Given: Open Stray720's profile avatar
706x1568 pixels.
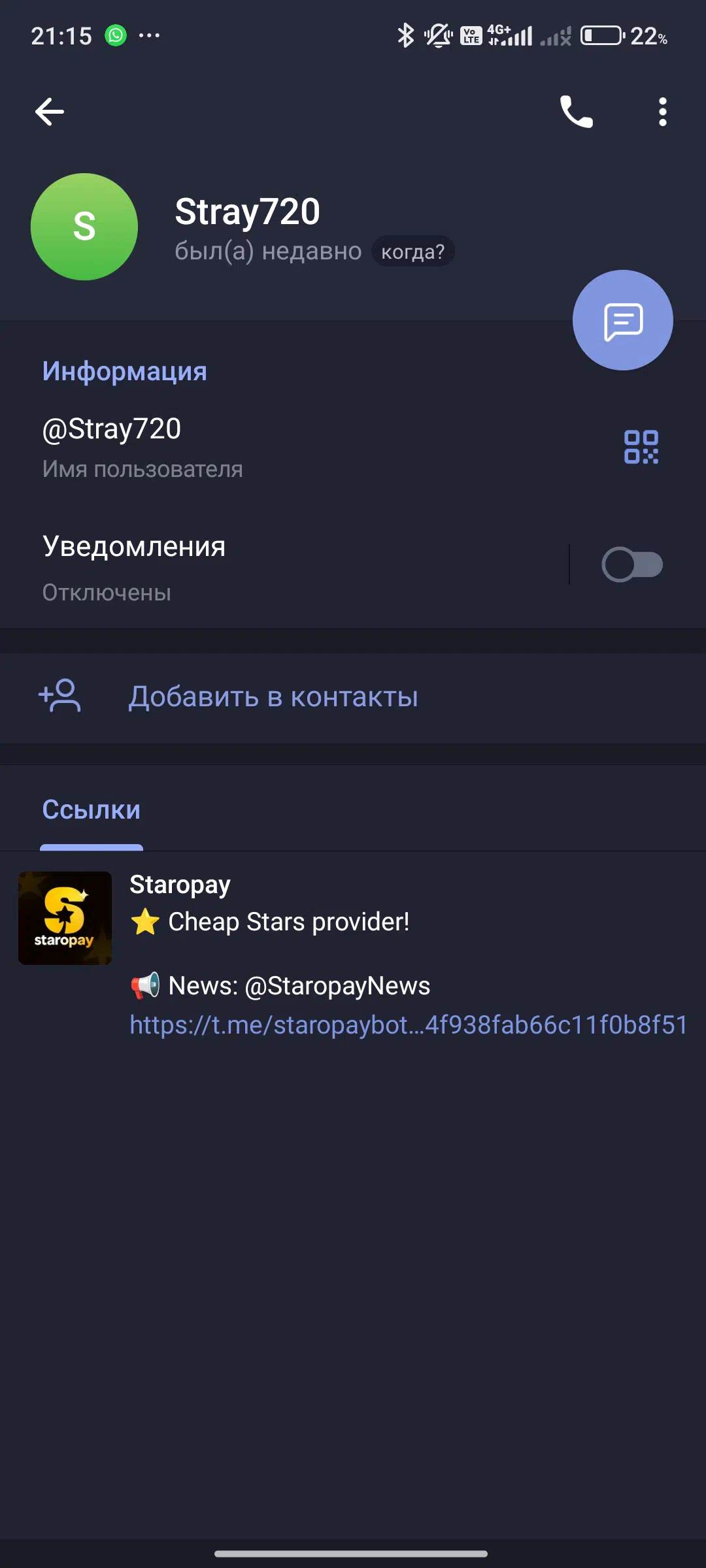Looking at the screenshot, I should coord(84,227).
